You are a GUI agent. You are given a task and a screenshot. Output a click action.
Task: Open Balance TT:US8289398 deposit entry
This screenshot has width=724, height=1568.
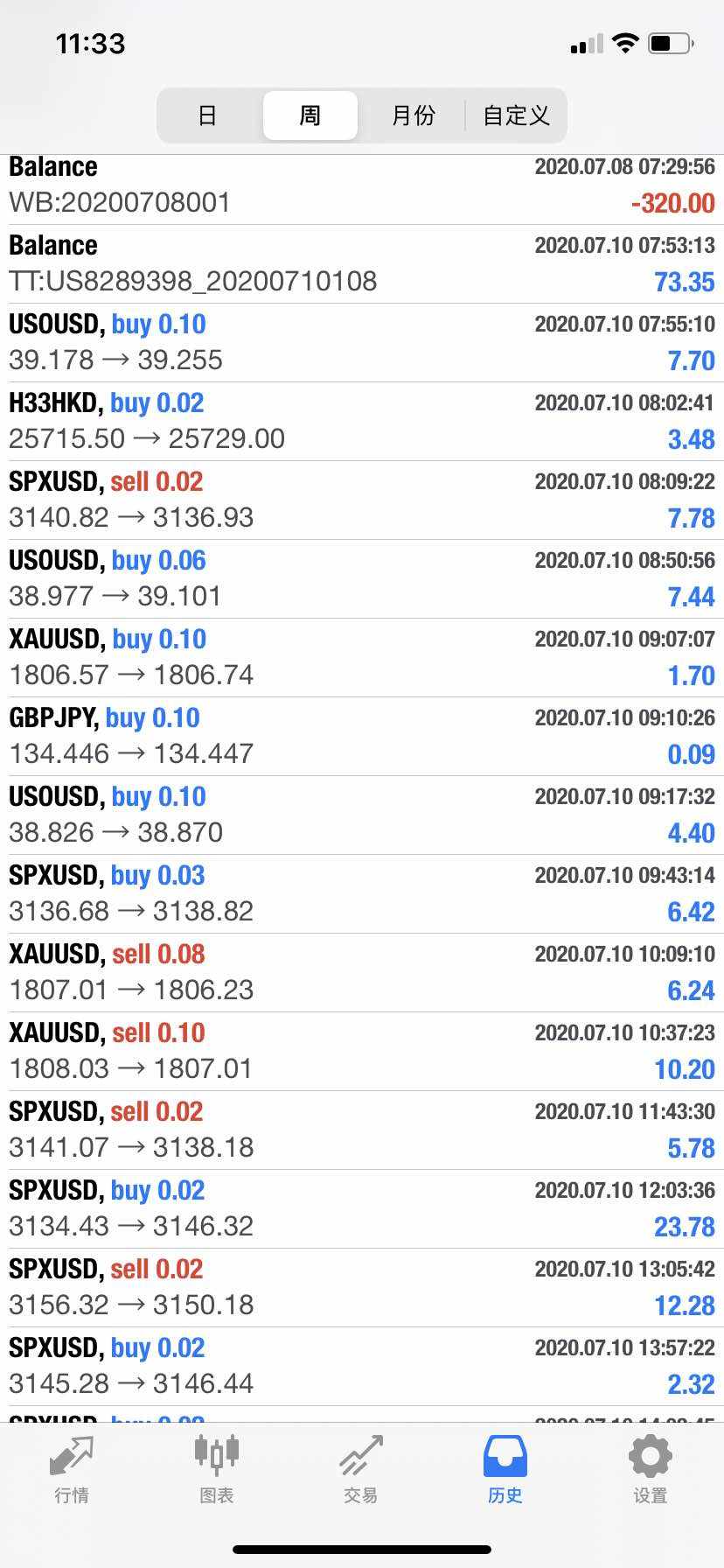coord(362,264)
